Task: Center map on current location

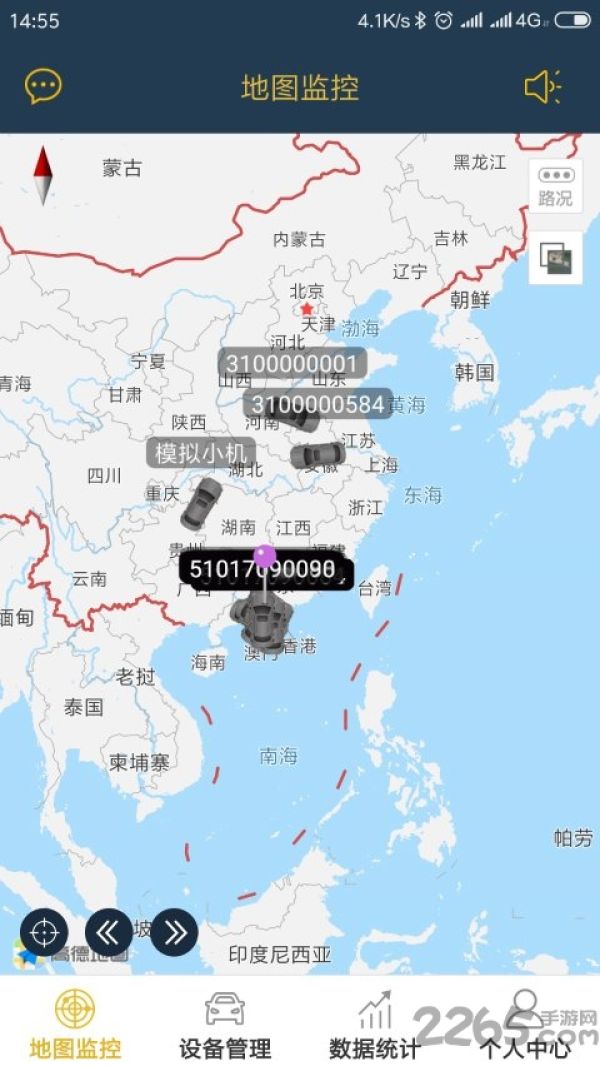Action: point(44,932)
